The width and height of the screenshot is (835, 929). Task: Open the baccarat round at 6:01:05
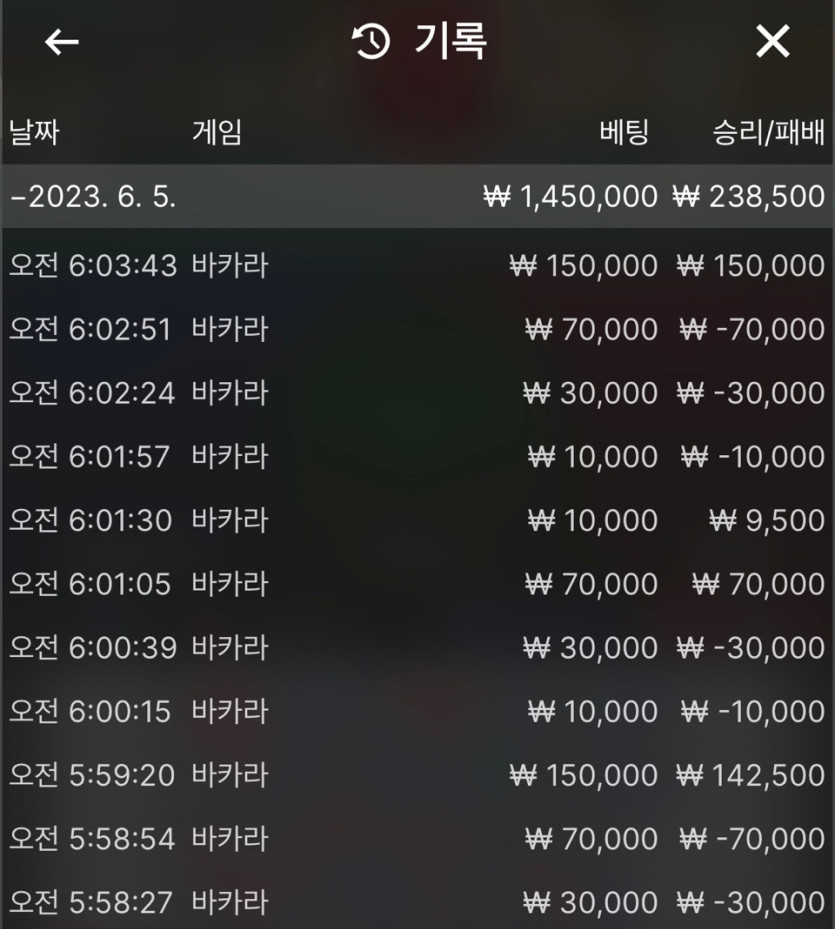pyautogui.click(x=417, y=584)
